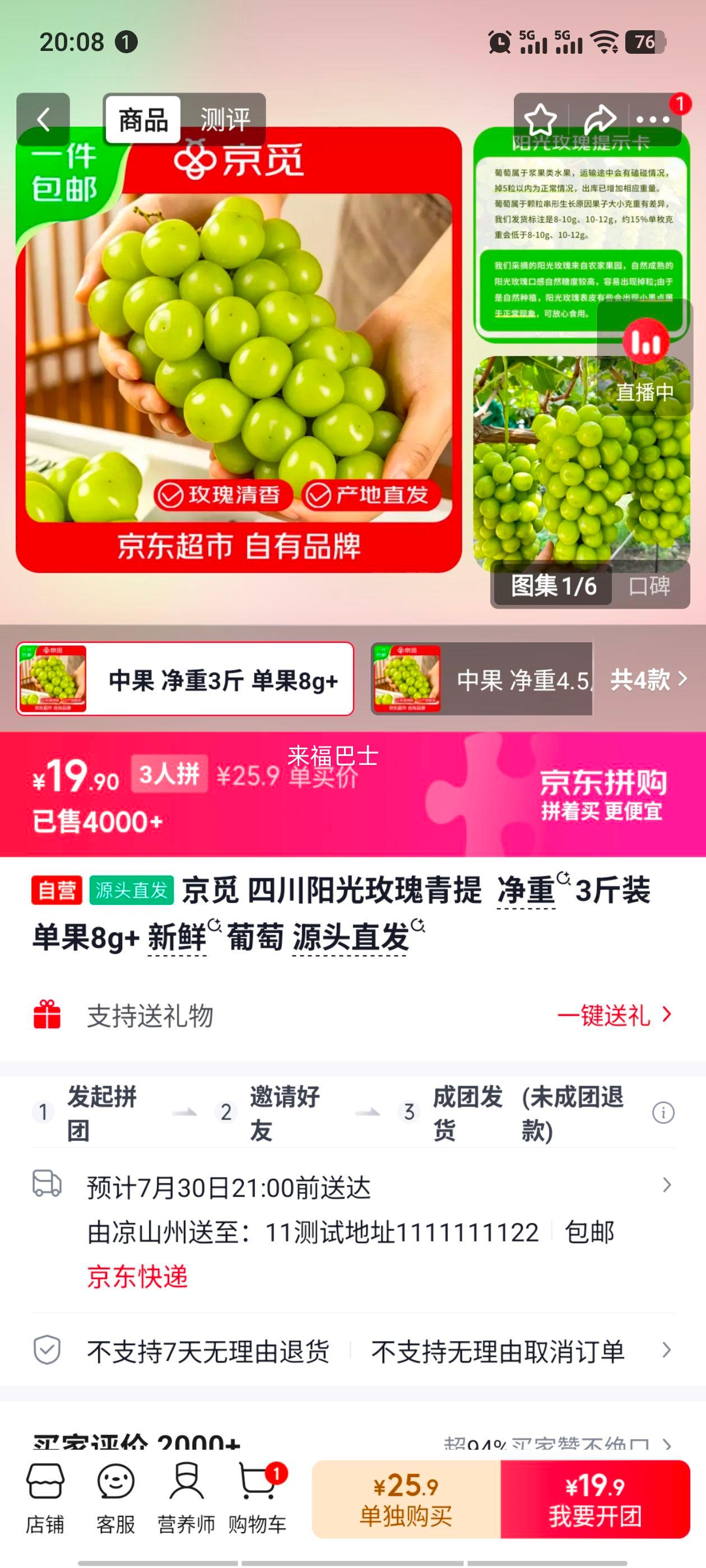The width and height of the screenshot is (706, 1568).
Task: Go back with the top-left arrow
Action: [43, 119]
